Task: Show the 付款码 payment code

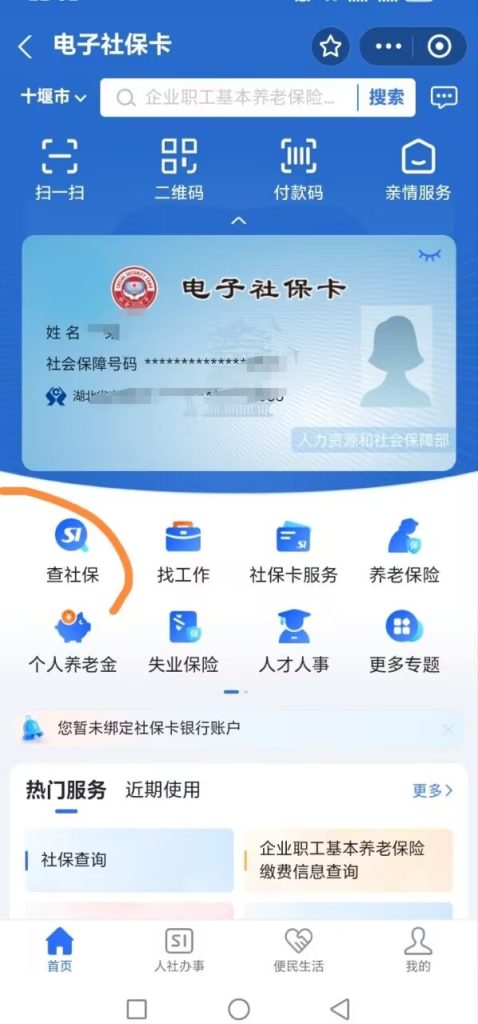Action: point(298,169)
